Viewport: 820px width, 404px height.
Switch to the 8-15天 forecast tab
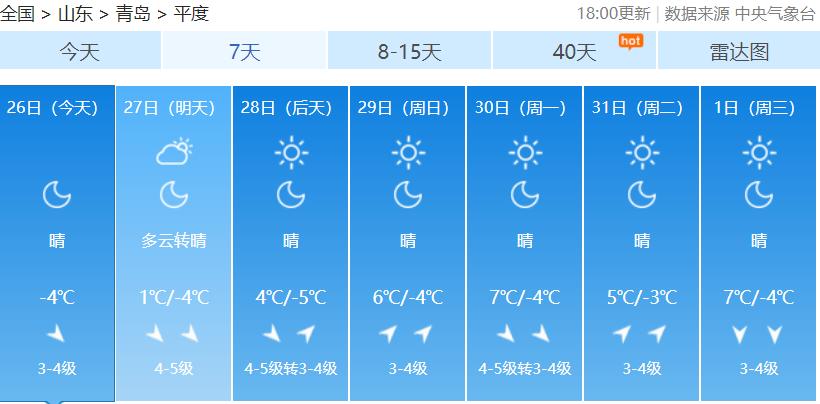click(409, 52)
